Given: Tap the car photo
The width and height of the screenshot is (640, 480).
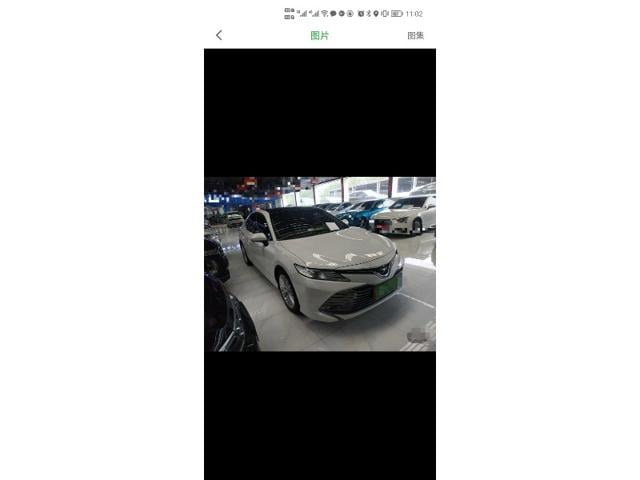Looking at the screenshot, I should coord(320,264).
